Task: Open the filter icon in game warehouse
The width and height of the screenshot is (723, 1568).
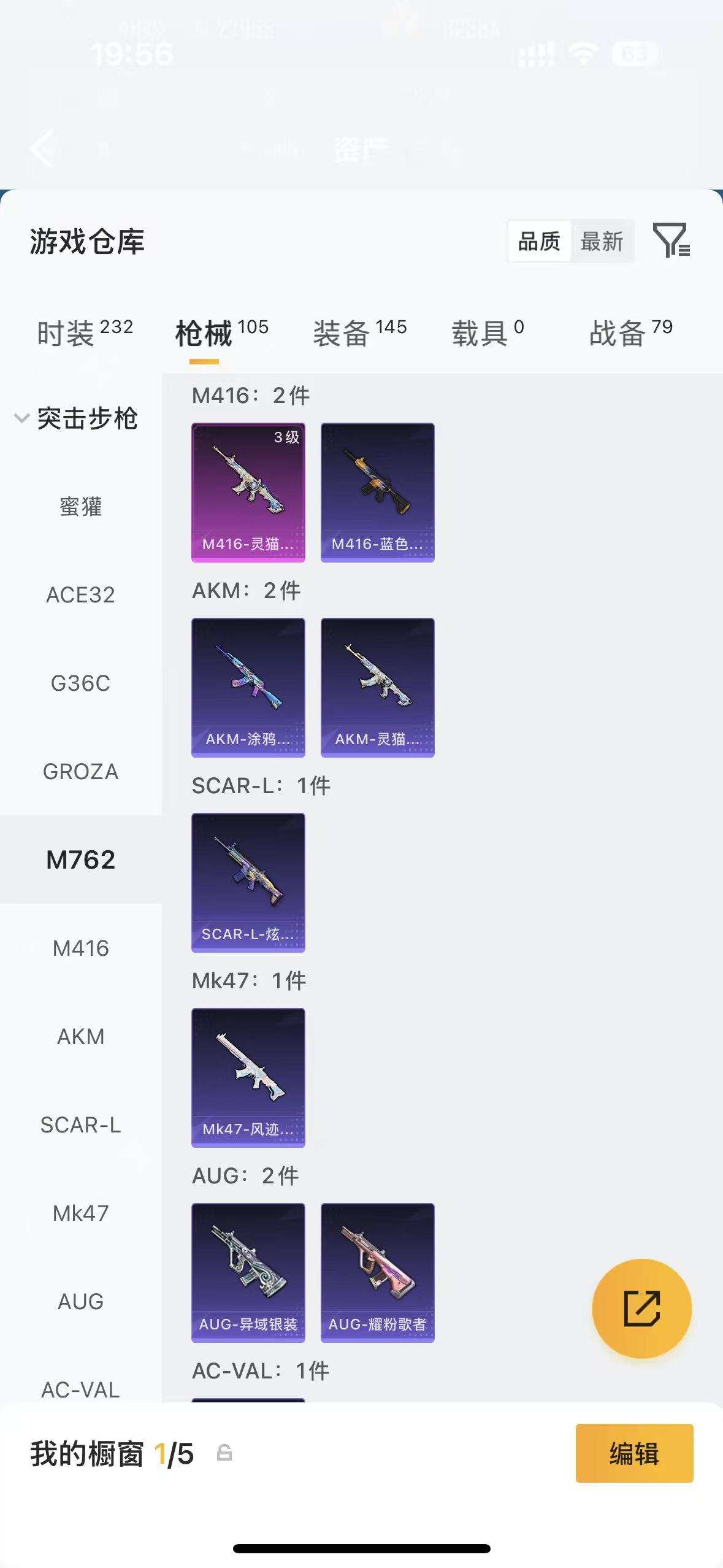Action: (x=671, y=240)
